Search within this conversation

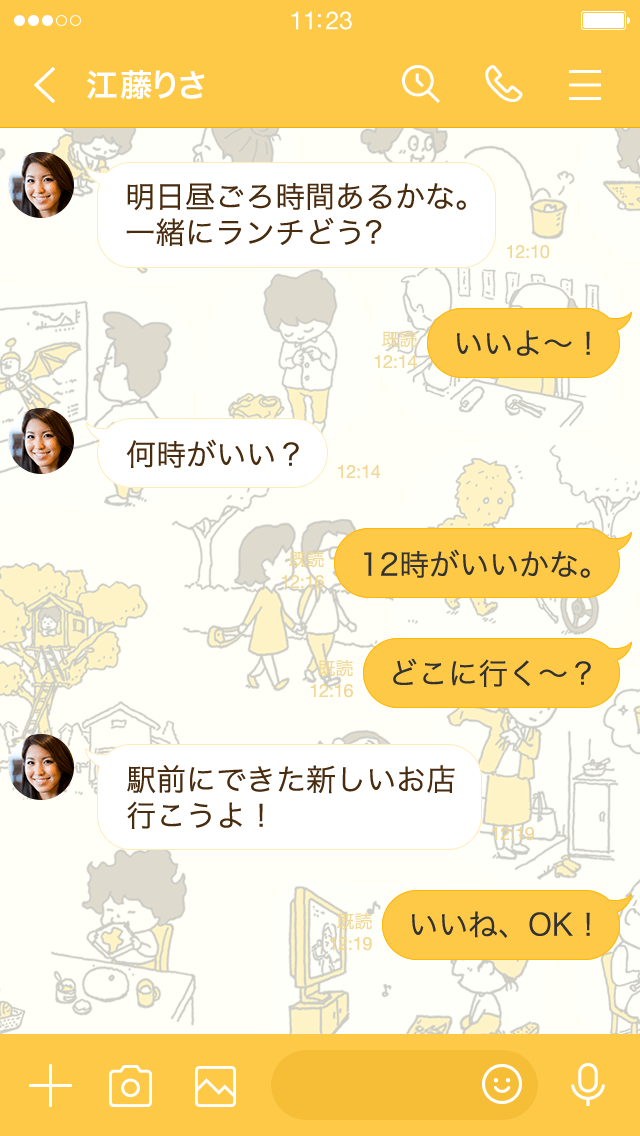tap(421, 85)
